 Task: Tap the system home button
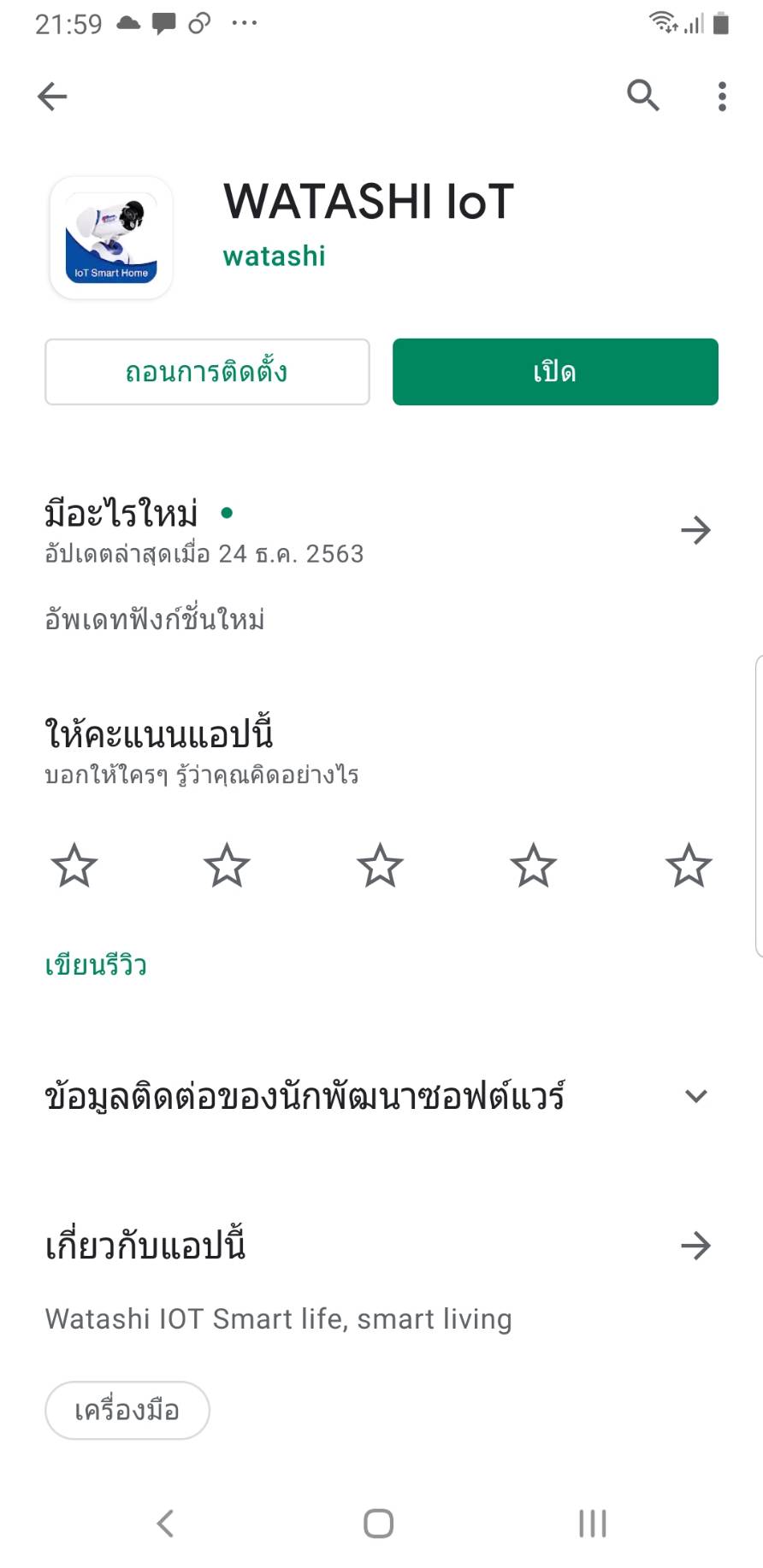pyautogui.click(x=378, y=1523)
